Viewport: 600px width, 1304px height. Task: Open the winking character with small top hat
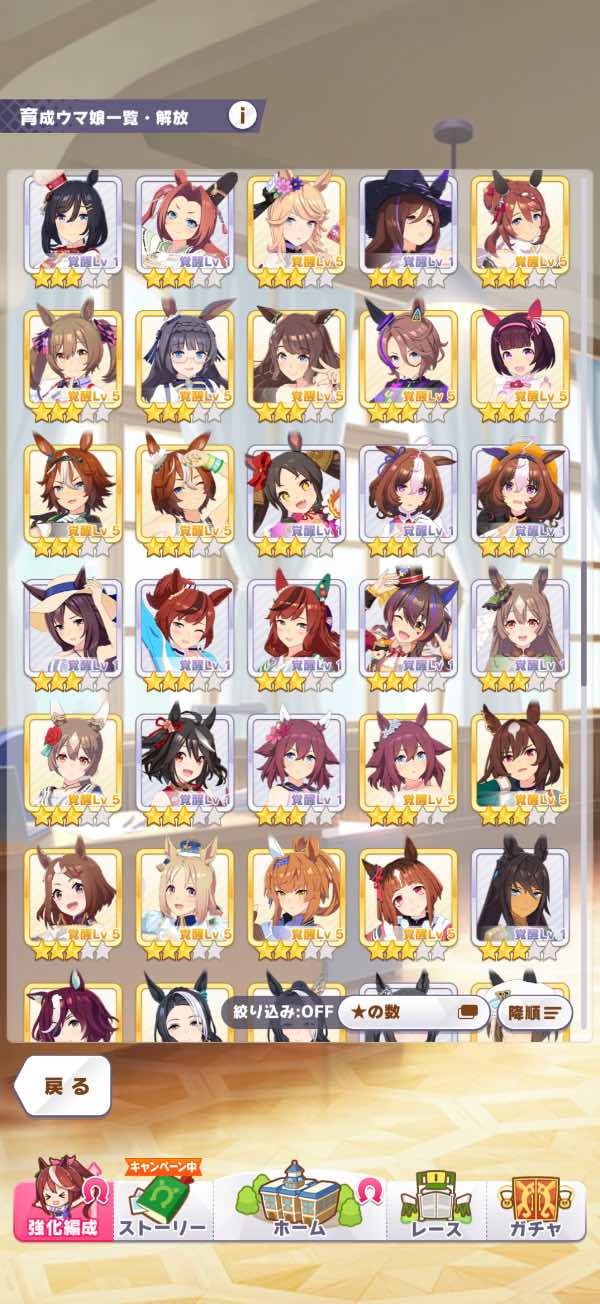click(408, 632)
